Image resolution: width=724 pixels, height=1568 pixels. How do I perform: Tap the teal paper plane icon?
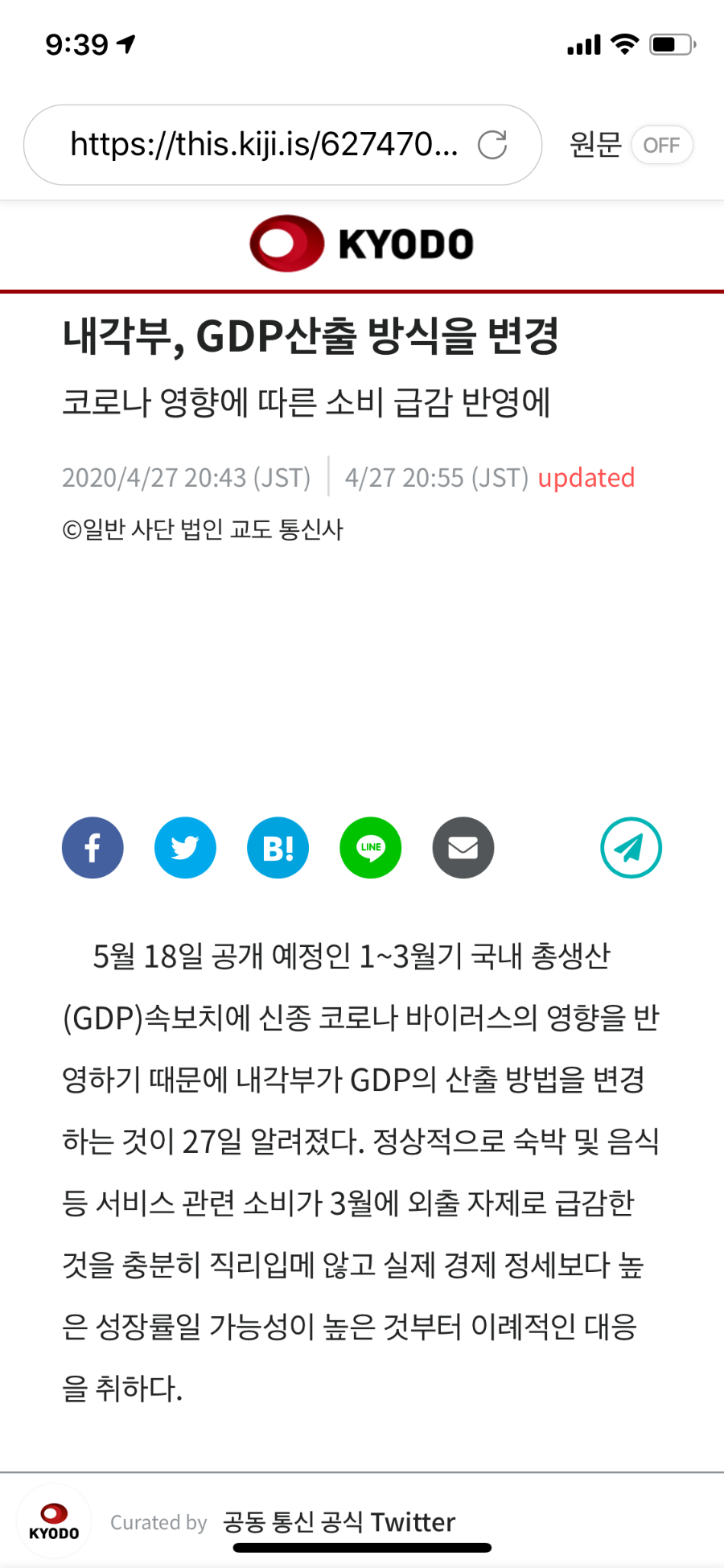[x=631, y=848]
